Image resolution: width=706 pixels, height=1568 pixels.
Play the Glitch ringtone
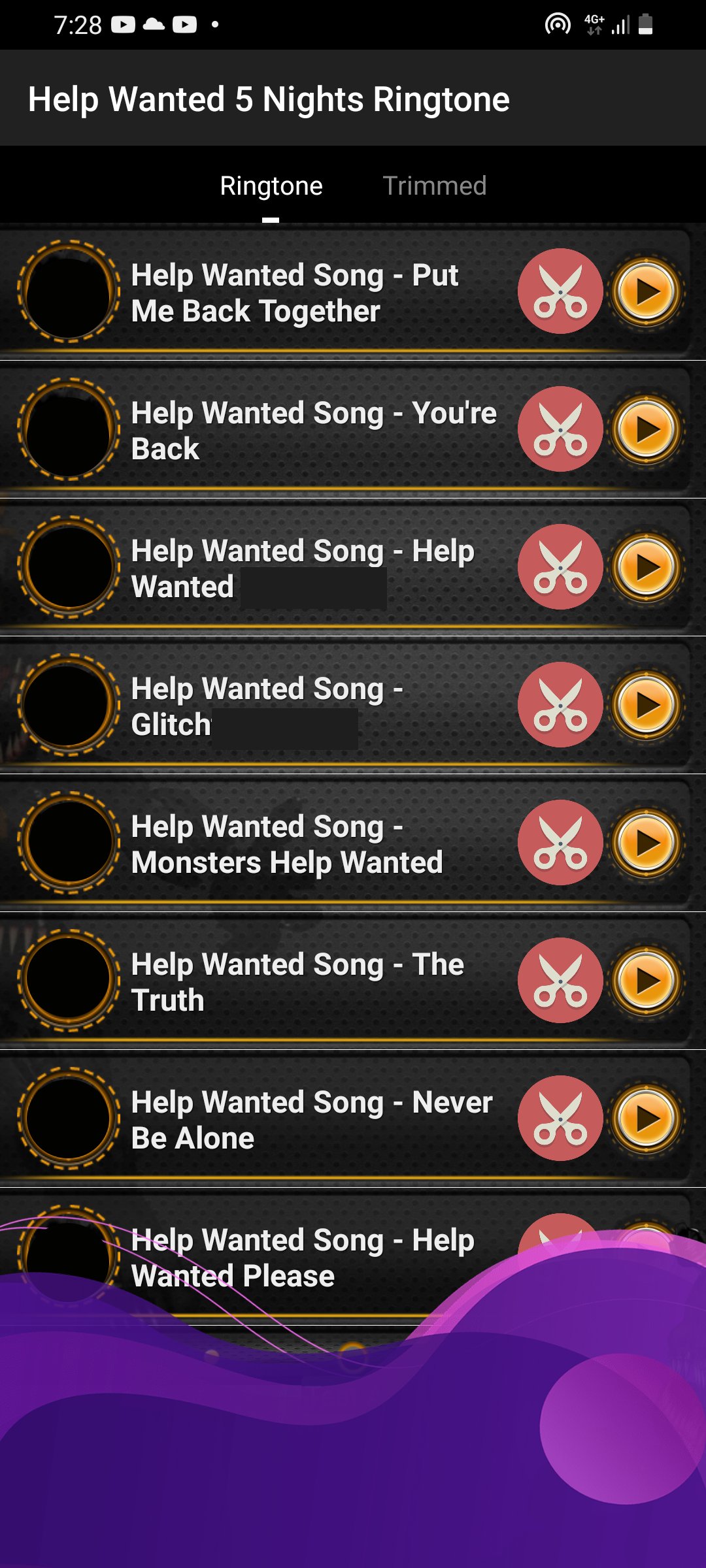coord(647,705)
